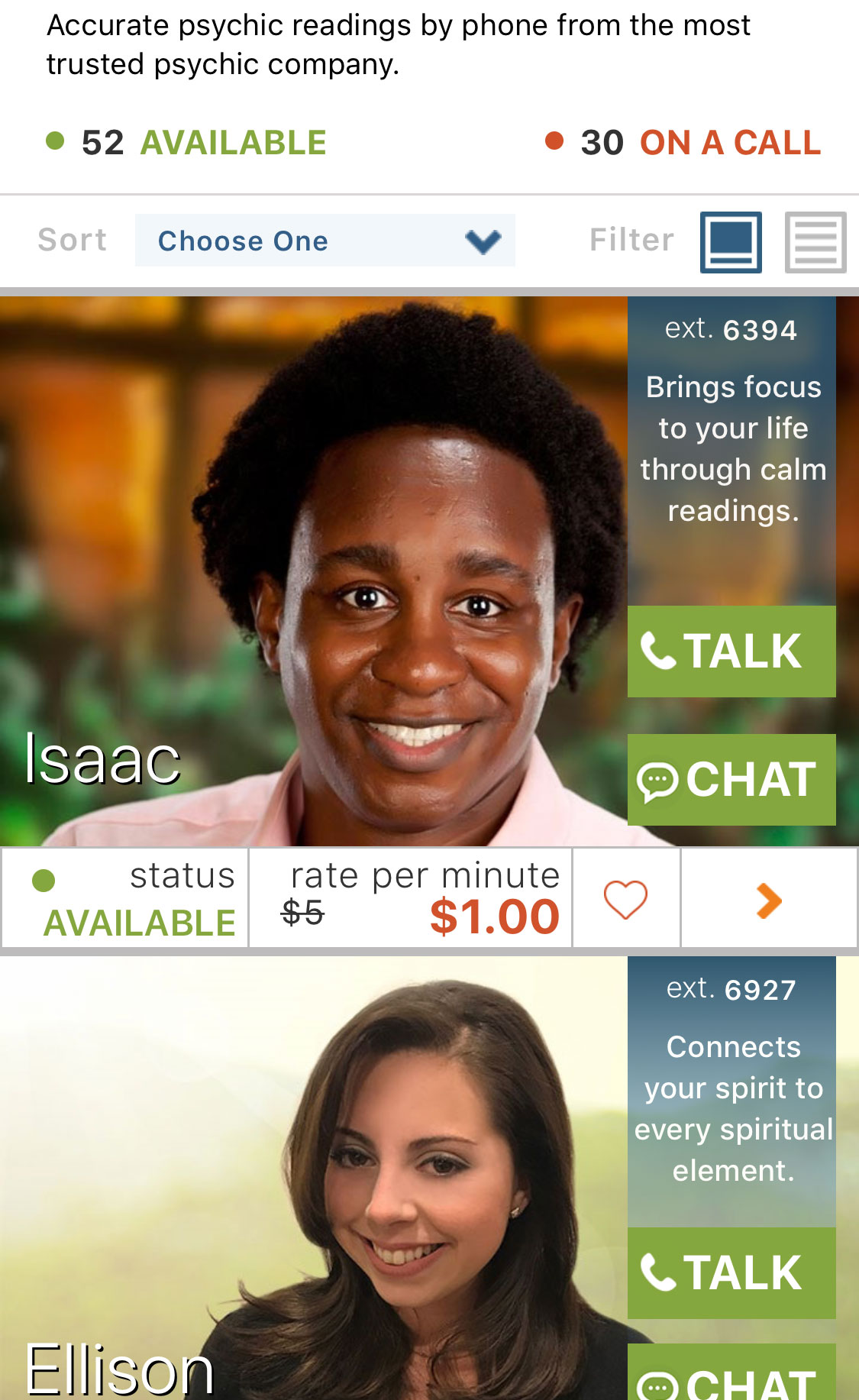Open Isaac's details via orange arrow
This screenshot has width=859, height=1400.
point(768,900)
